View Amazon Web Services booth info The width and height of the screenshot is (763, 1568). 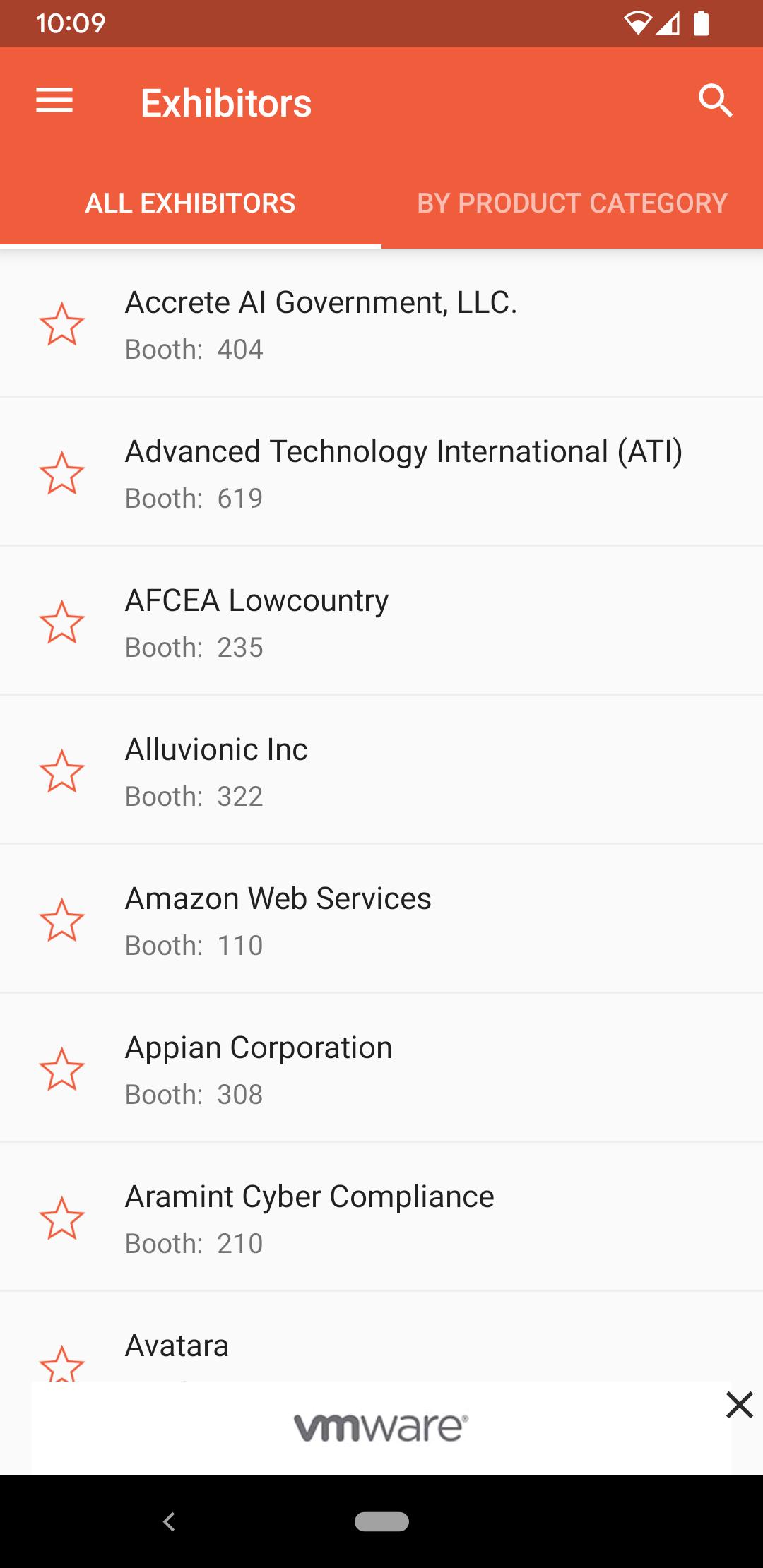coord(381,919)
